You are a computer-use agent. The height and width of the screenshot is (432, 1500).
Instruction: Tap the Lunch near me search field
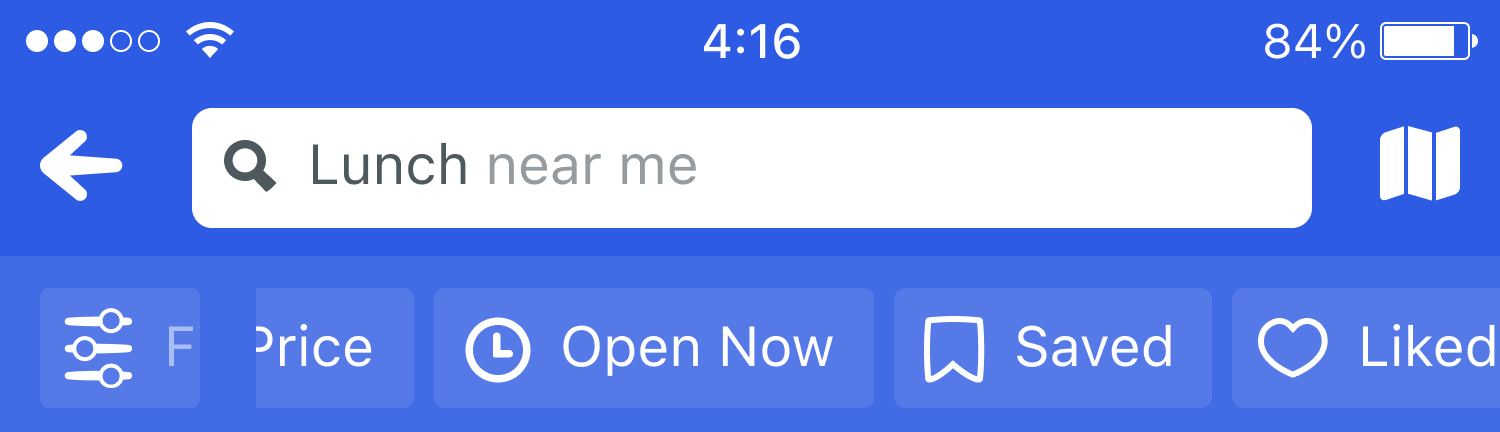click(x=750, y=168)
